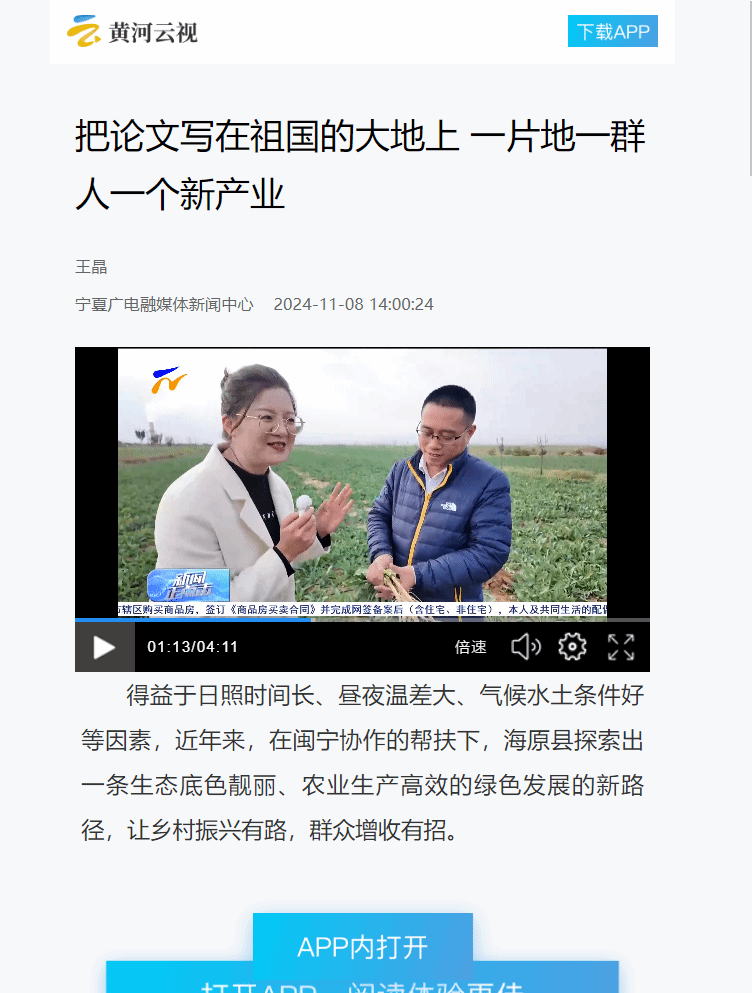Tap the 下载APP button

coord(612,32)
